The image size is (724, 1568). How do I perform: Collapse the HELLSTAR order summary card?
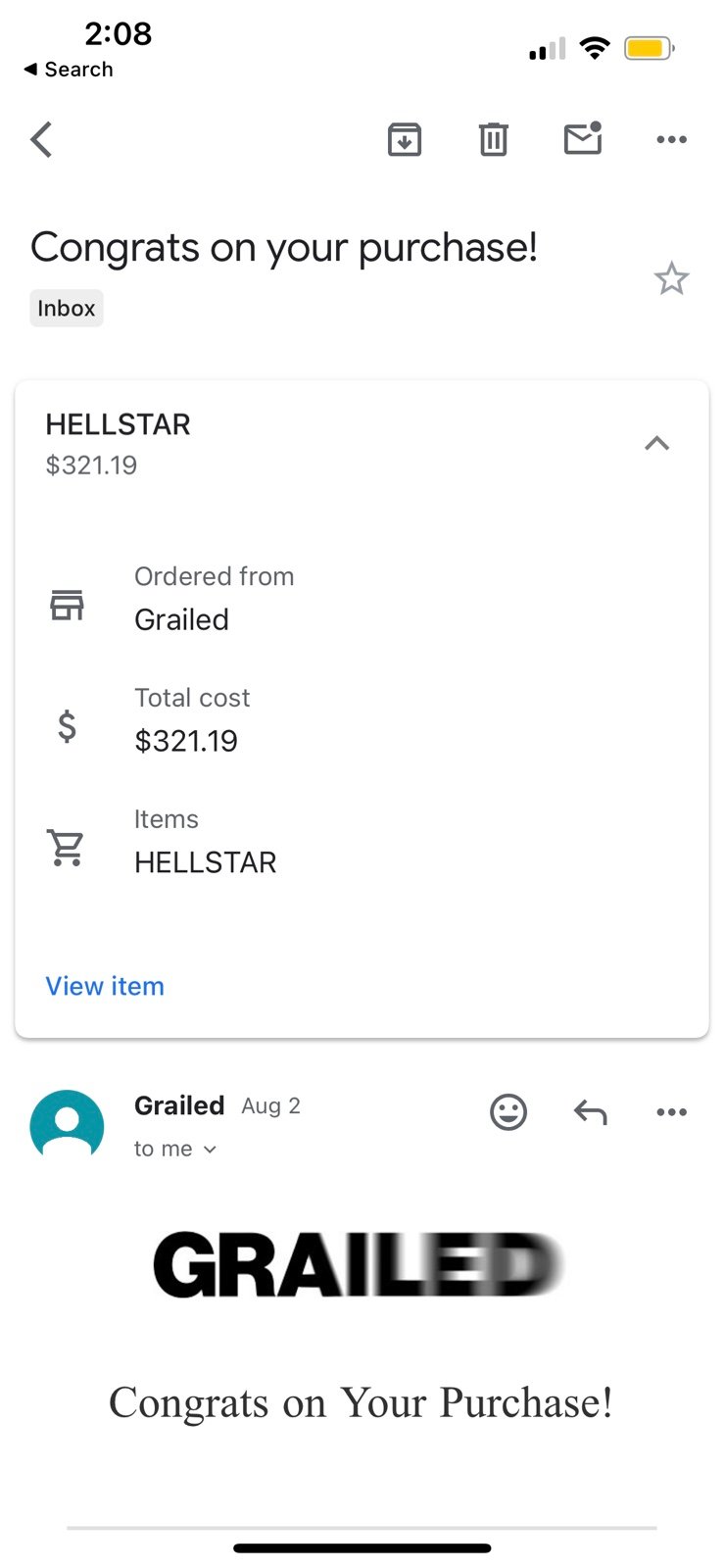pyautogui.click(x=656, y=444)
